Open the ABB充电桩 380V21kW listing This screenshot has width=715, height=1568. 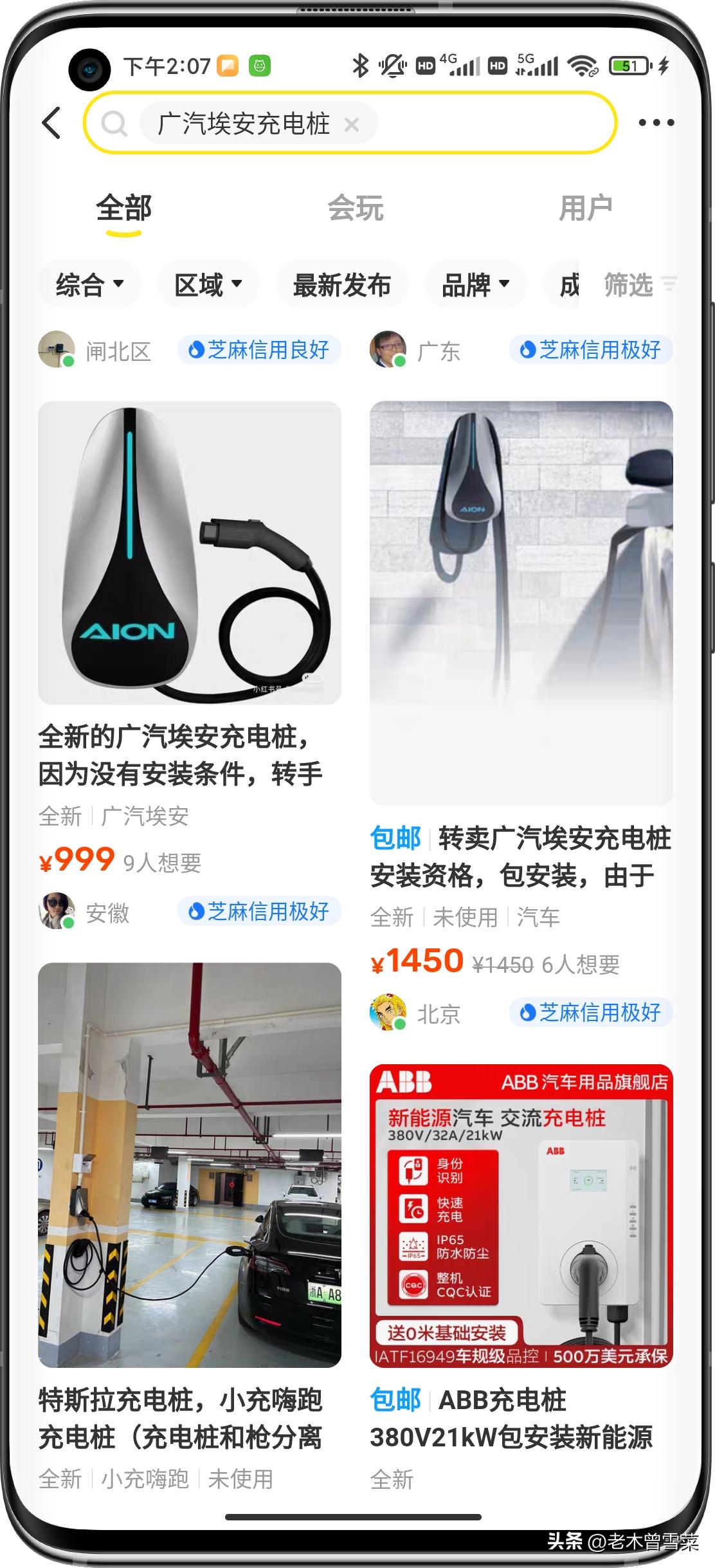pos(521,1216)
